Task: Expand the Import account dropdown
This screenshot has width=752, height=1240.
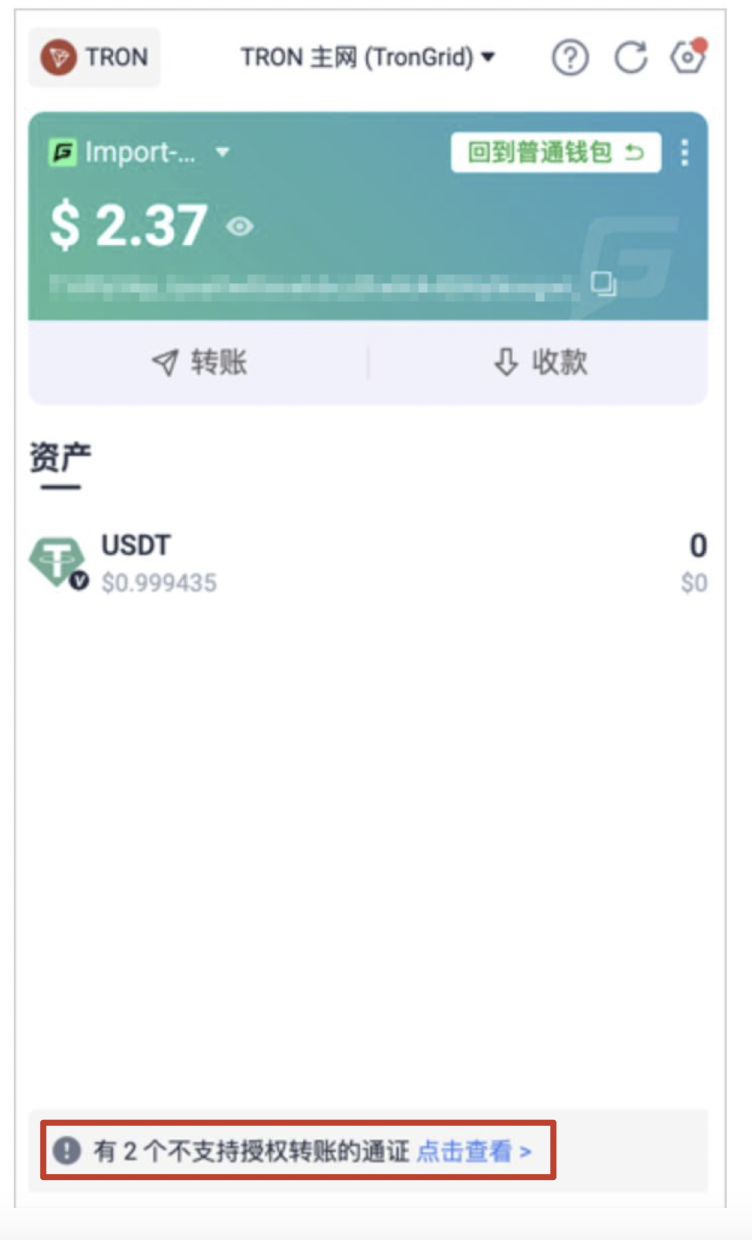Action: pos(140,153)
